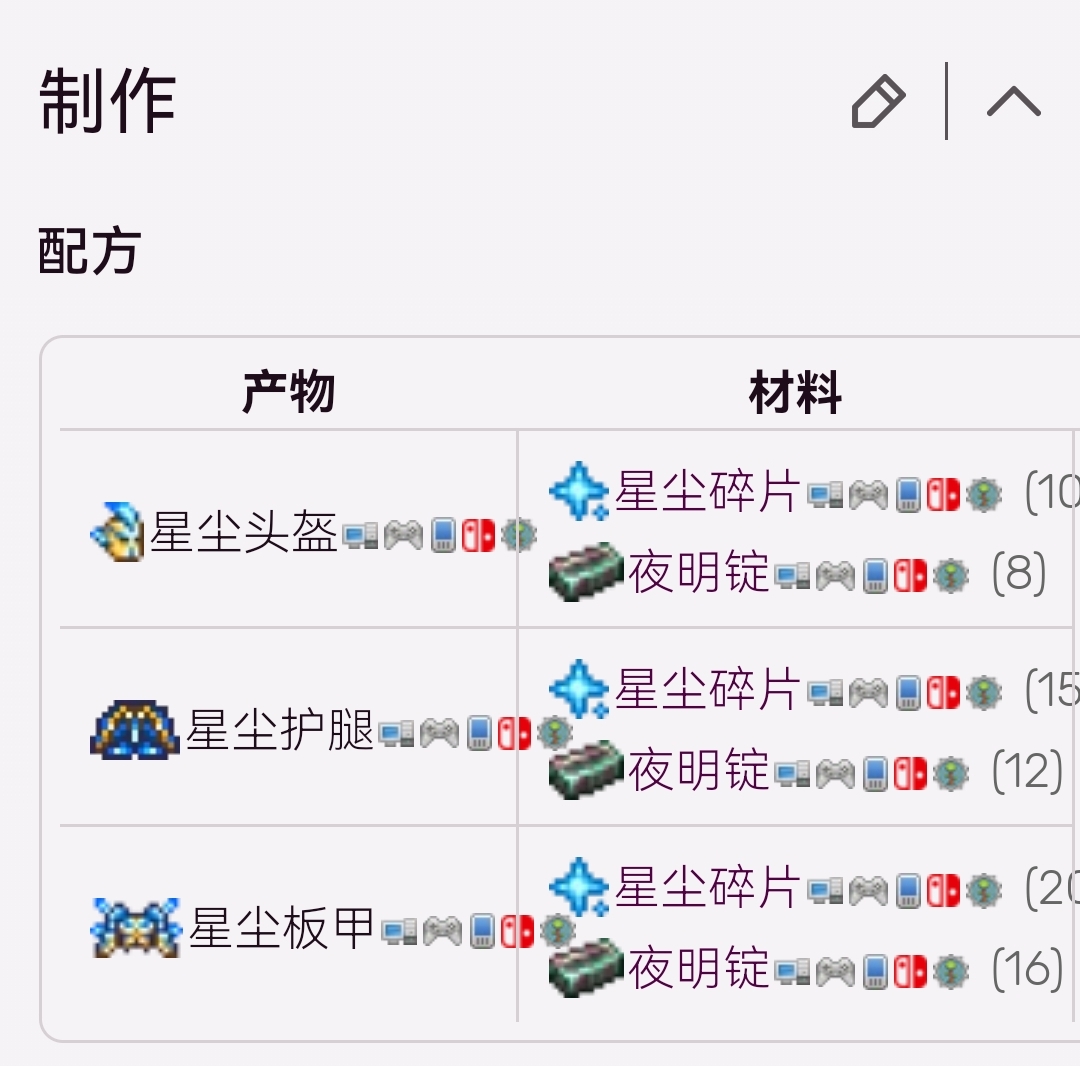Screen dimensions: 1080x1066
Task: Open 星尘碎片 link in 星尘头盔 row
Action: coord(707,492)
